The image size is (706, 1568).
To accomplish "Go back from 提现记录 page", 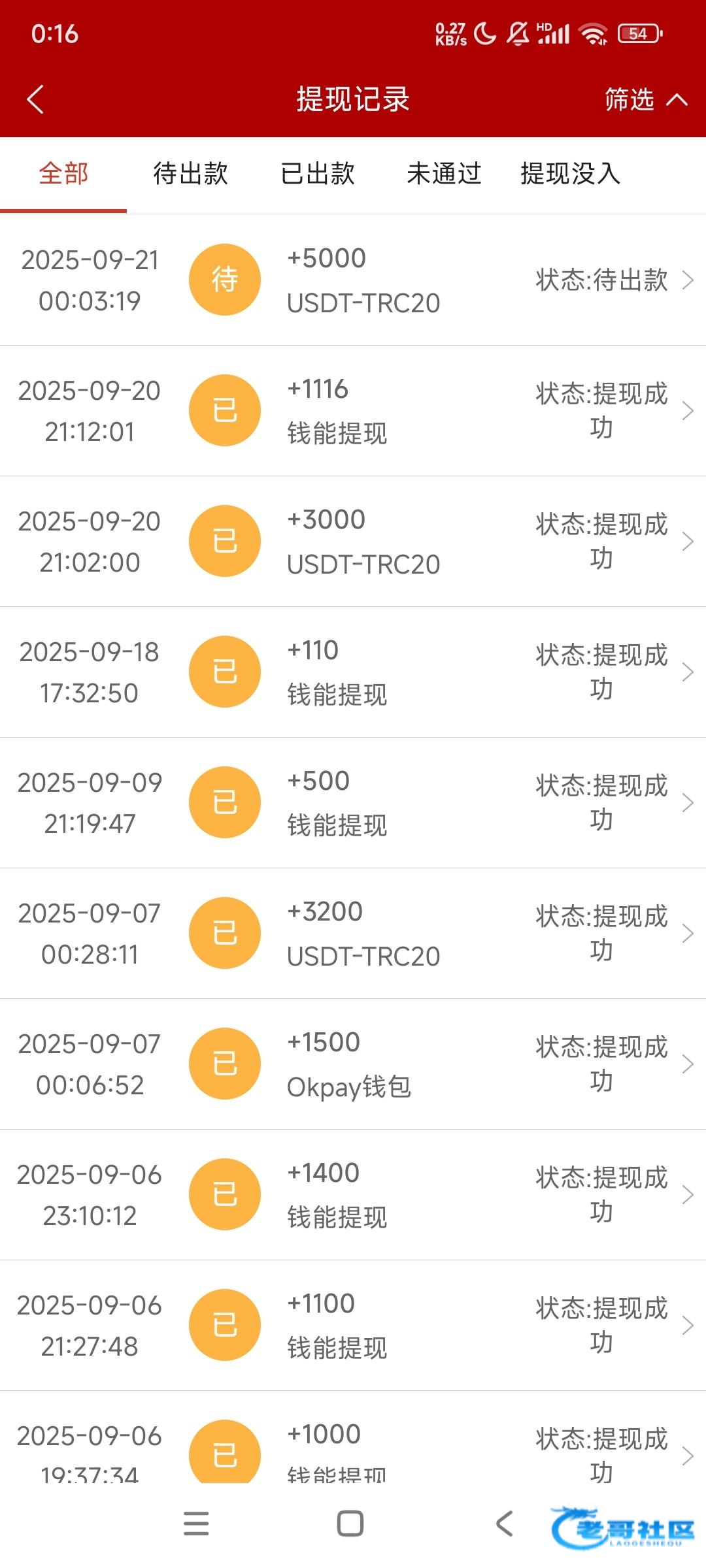I will pos(35,99).
